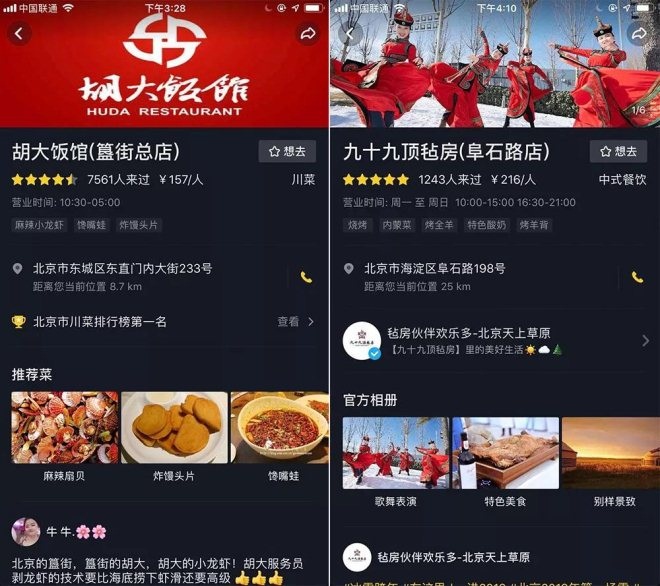Go back from the 九十九顶毡房 page
This screenshot has height=586, width=660.
[350, 34]
